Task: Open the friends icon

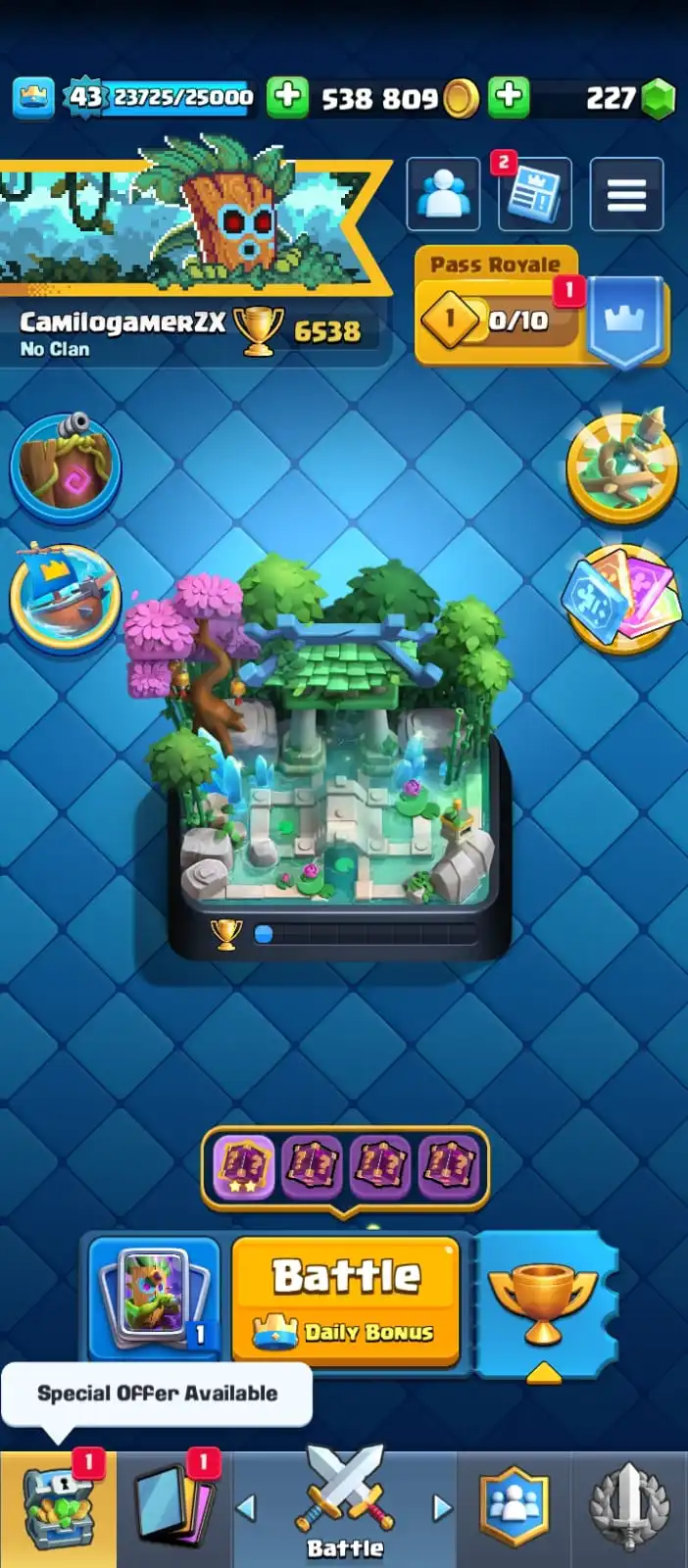Action: [443, 194]
